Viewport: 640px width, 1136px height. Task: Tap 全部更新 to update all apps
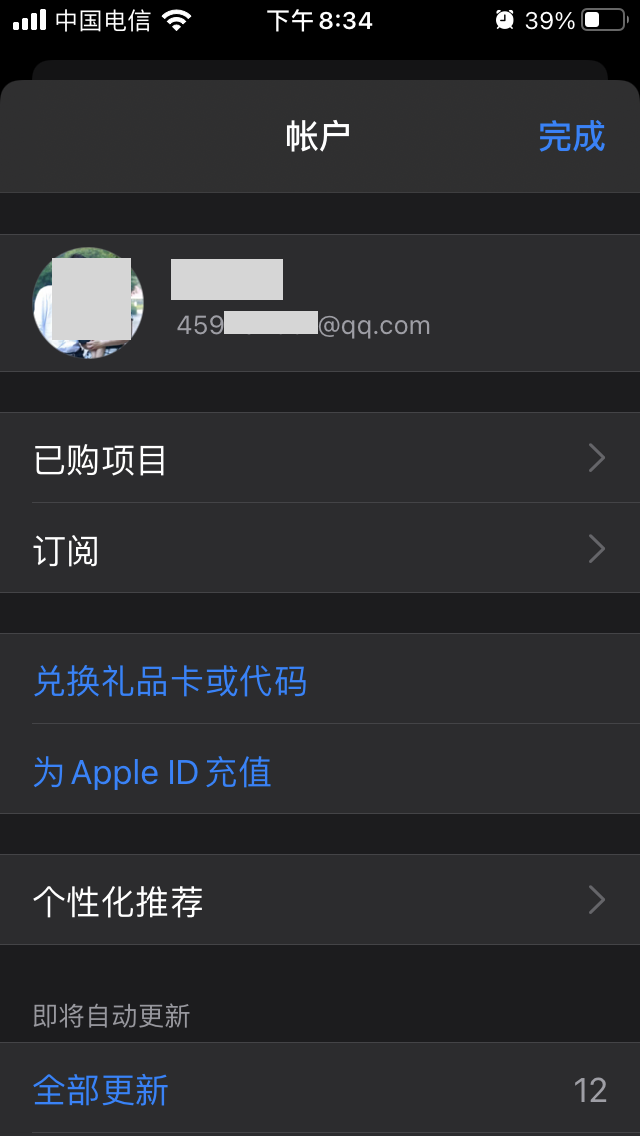point(101,1089)
